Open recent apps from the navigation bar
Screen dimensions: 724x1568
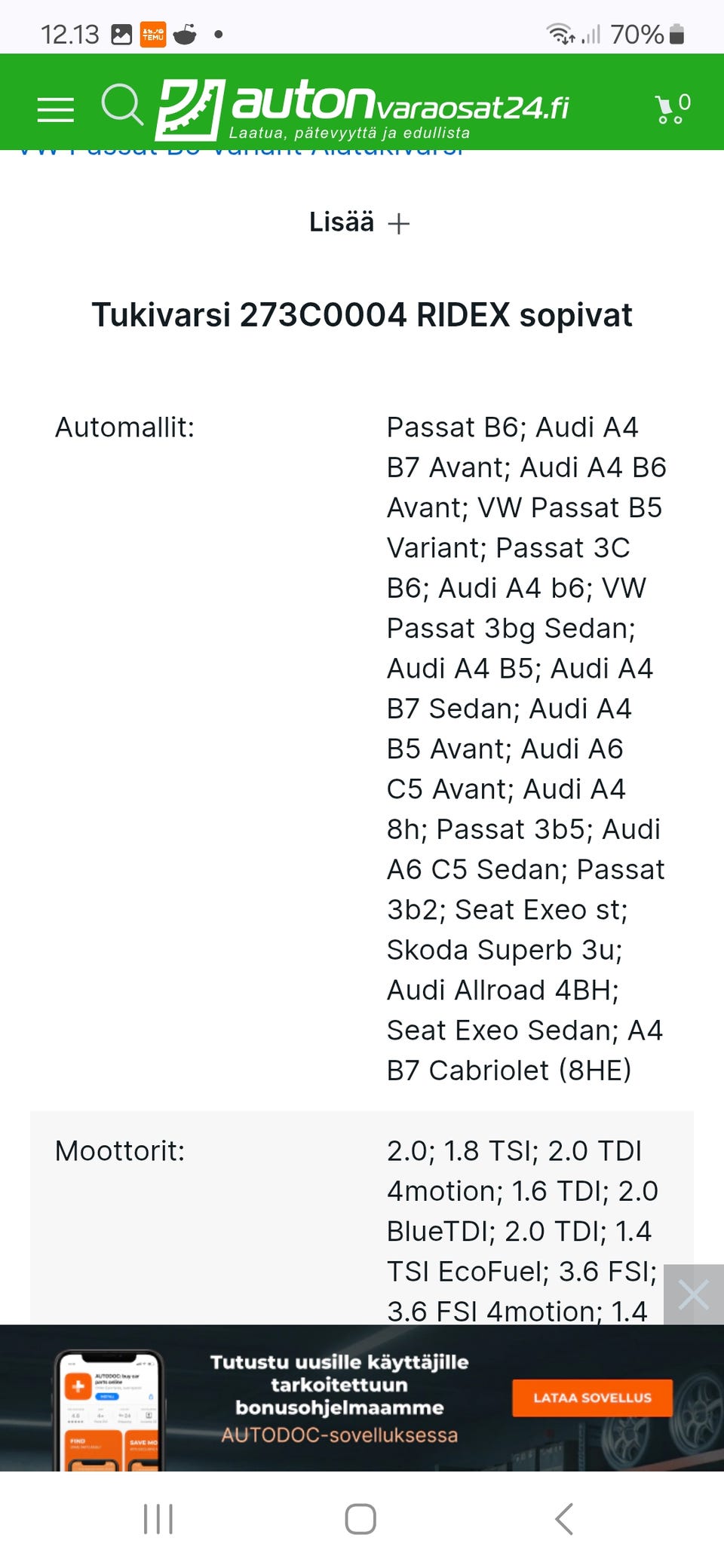pos(158,1519)
